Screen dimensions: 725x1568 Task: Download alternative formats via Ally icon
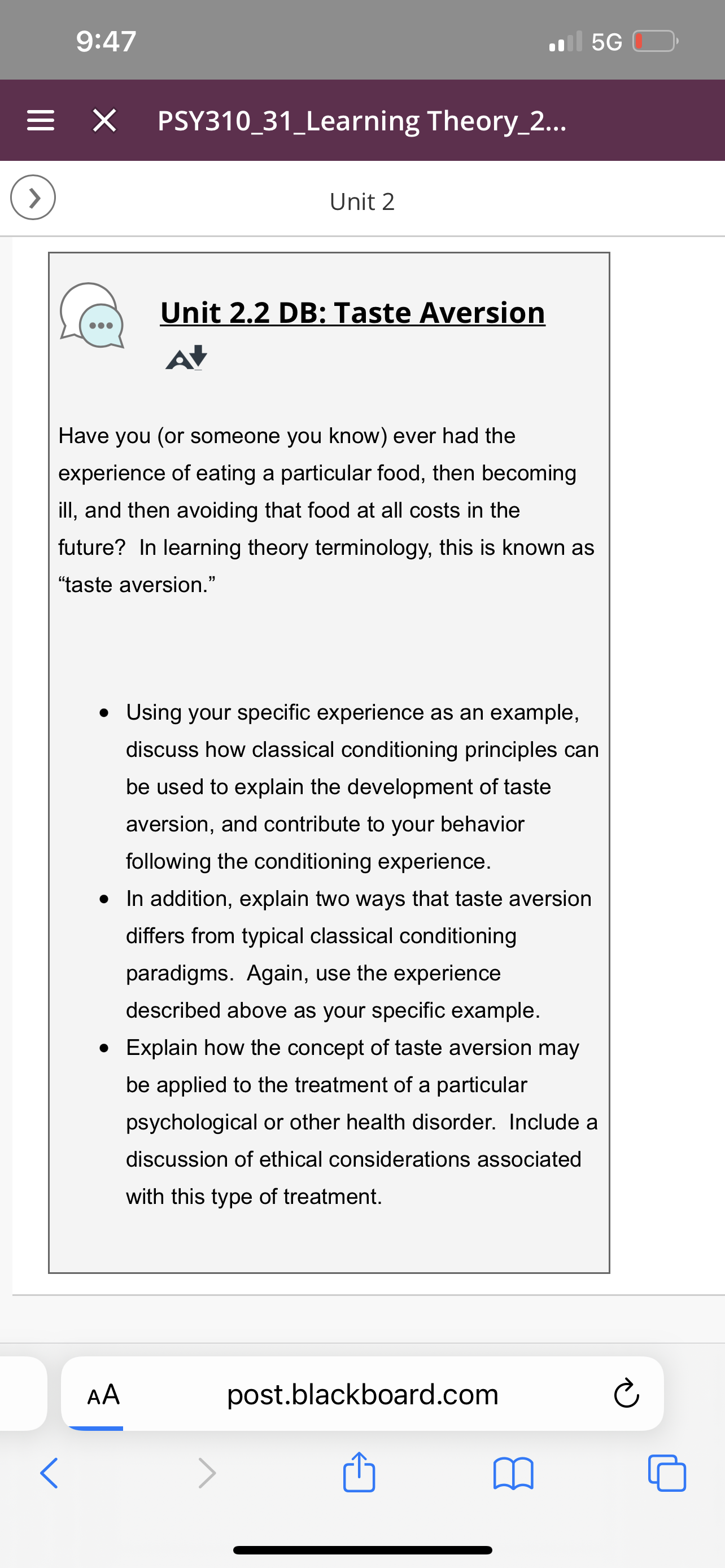click(x=186, y=357)
